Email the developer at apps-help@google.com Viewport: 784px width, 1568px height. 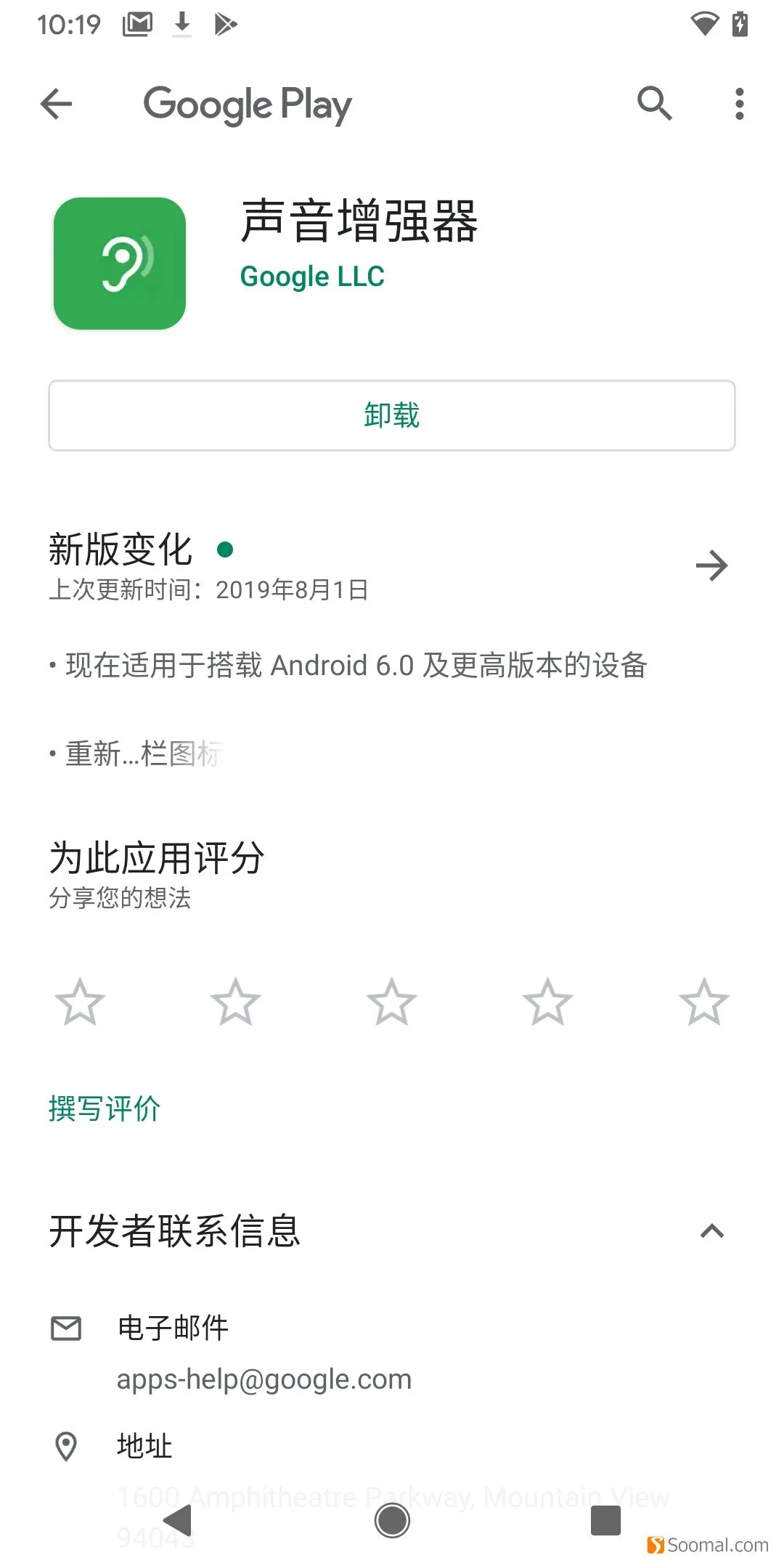pyautogui.click(x=264, y=1379)
